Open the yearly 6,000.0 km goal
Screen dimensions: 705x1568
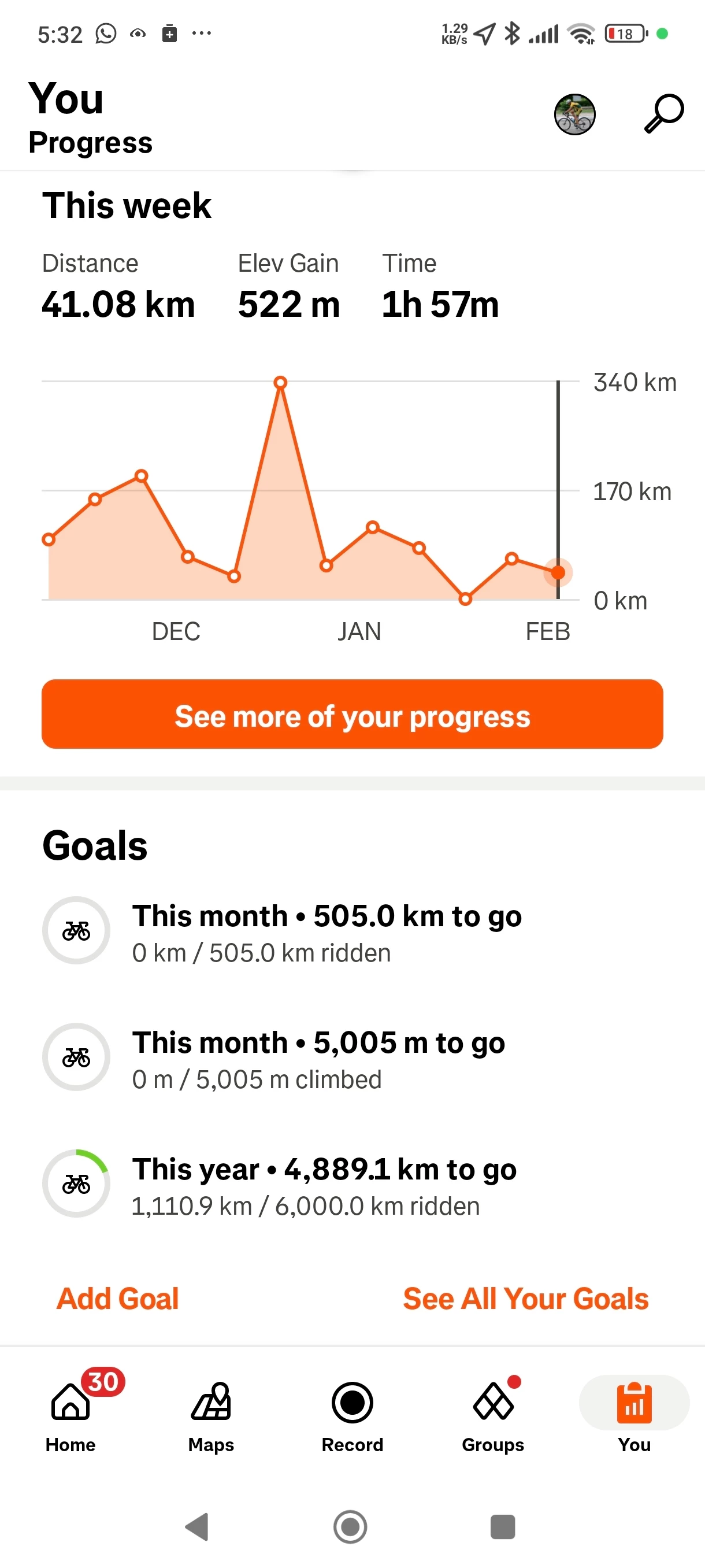click(352, 1185)
